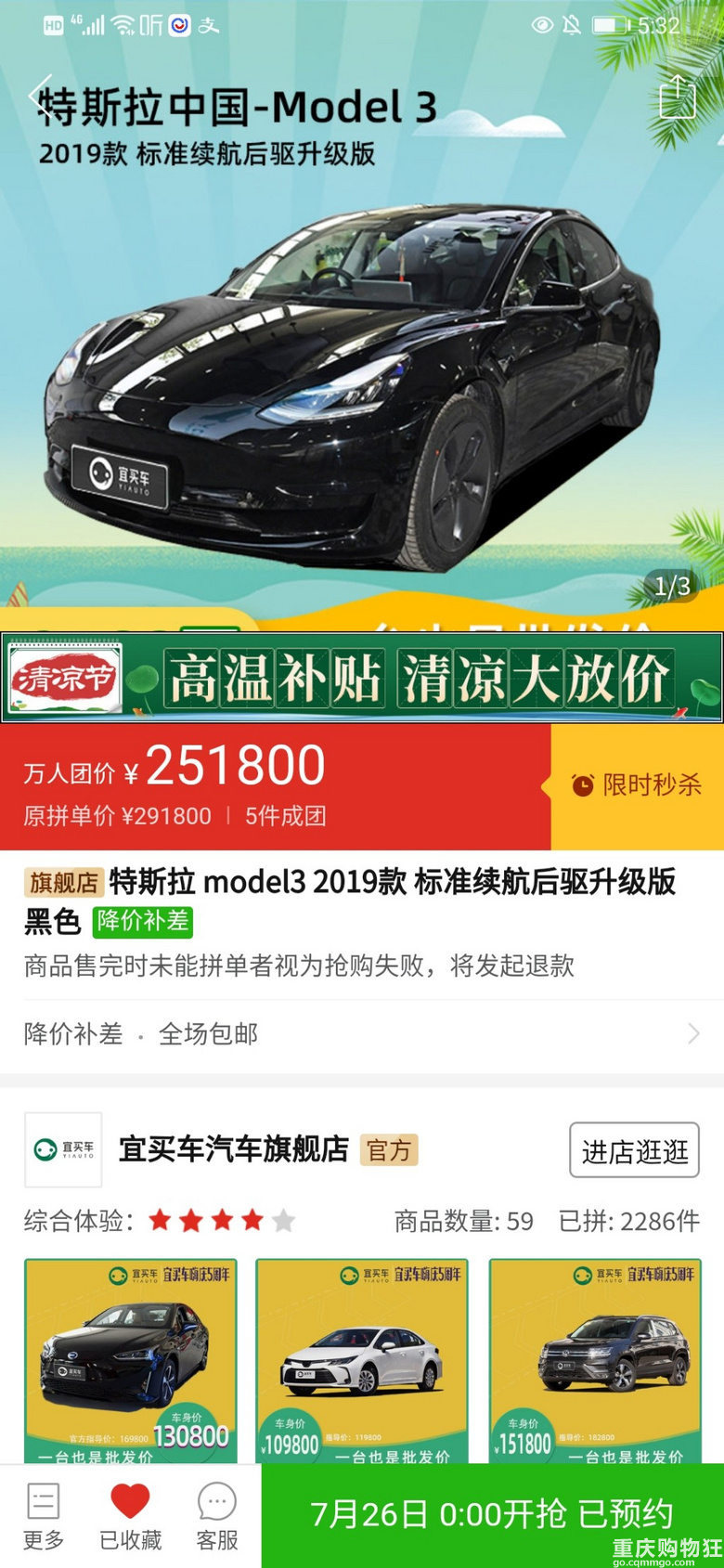Share this Tesla Model 3 listing

(677, 97)
